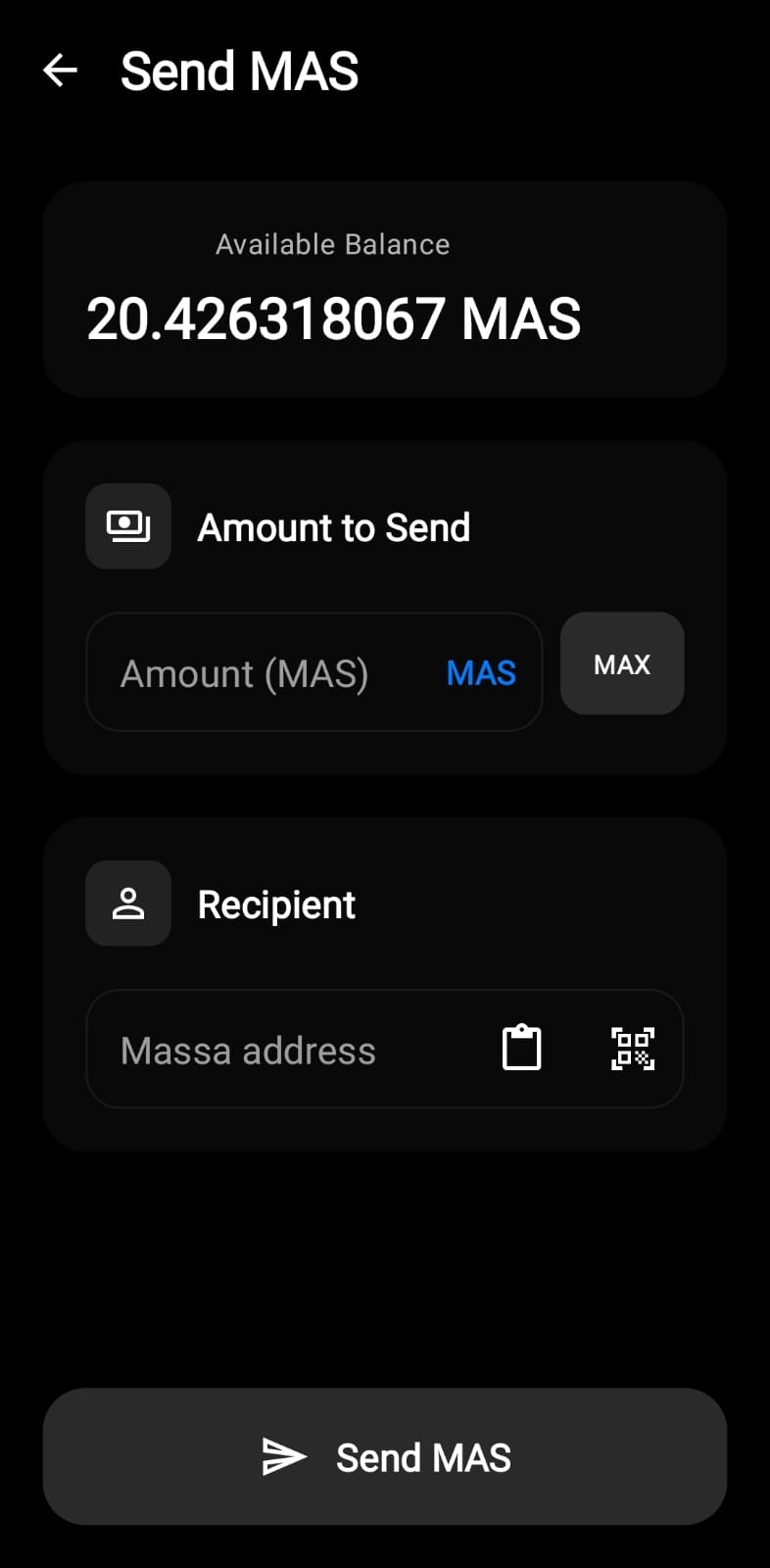Screen dimensions: 770x1568
Task: Tap inside the amount entry box near MAS label
Action: click(x=392, y=673)
